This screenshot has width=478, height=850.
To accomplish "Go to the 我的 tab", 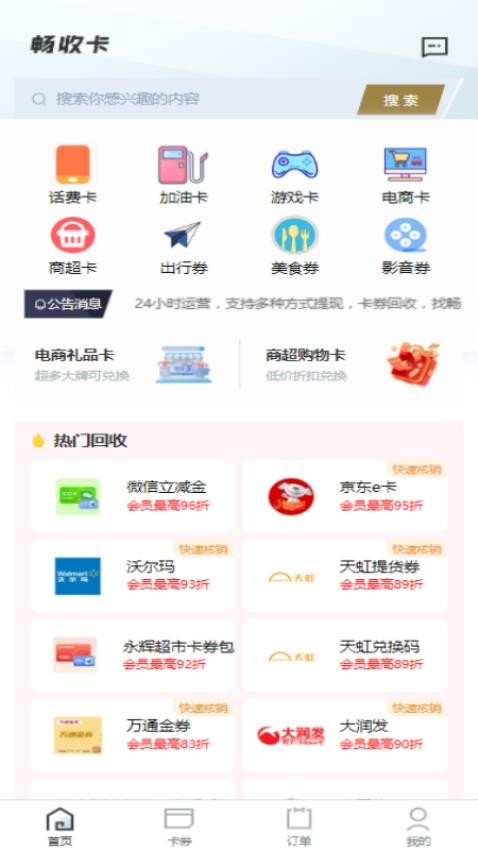I will click(418, 826).
